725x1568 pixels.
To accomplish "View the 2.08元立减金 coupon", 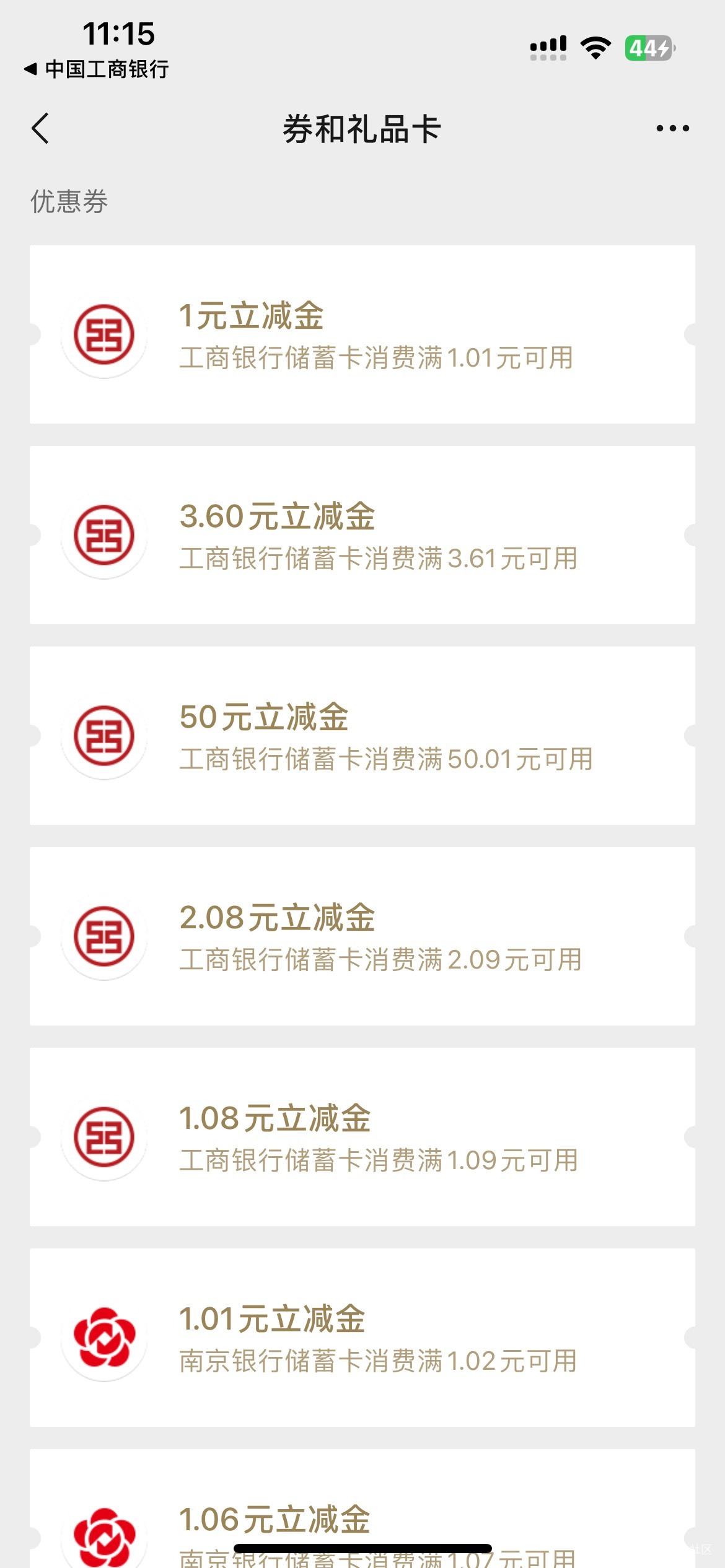I will (362, 936).
